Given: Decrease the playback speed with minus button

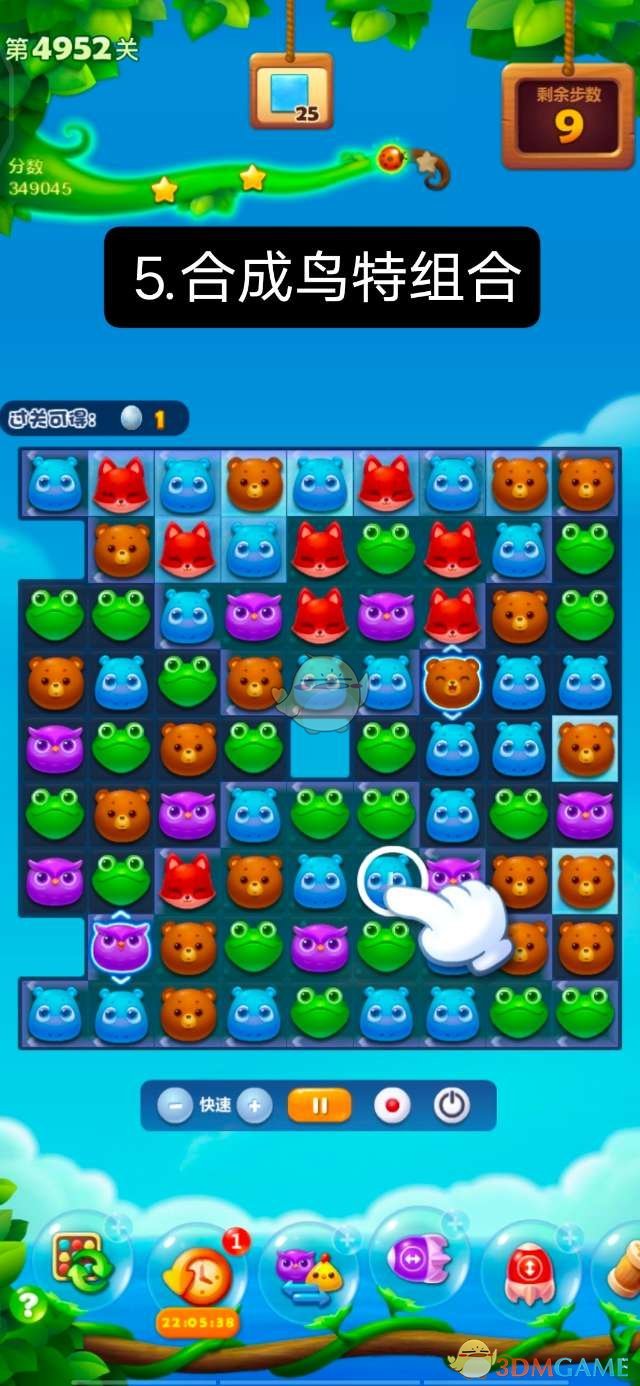Looking at the screenshot, I should pos(175,1106).
